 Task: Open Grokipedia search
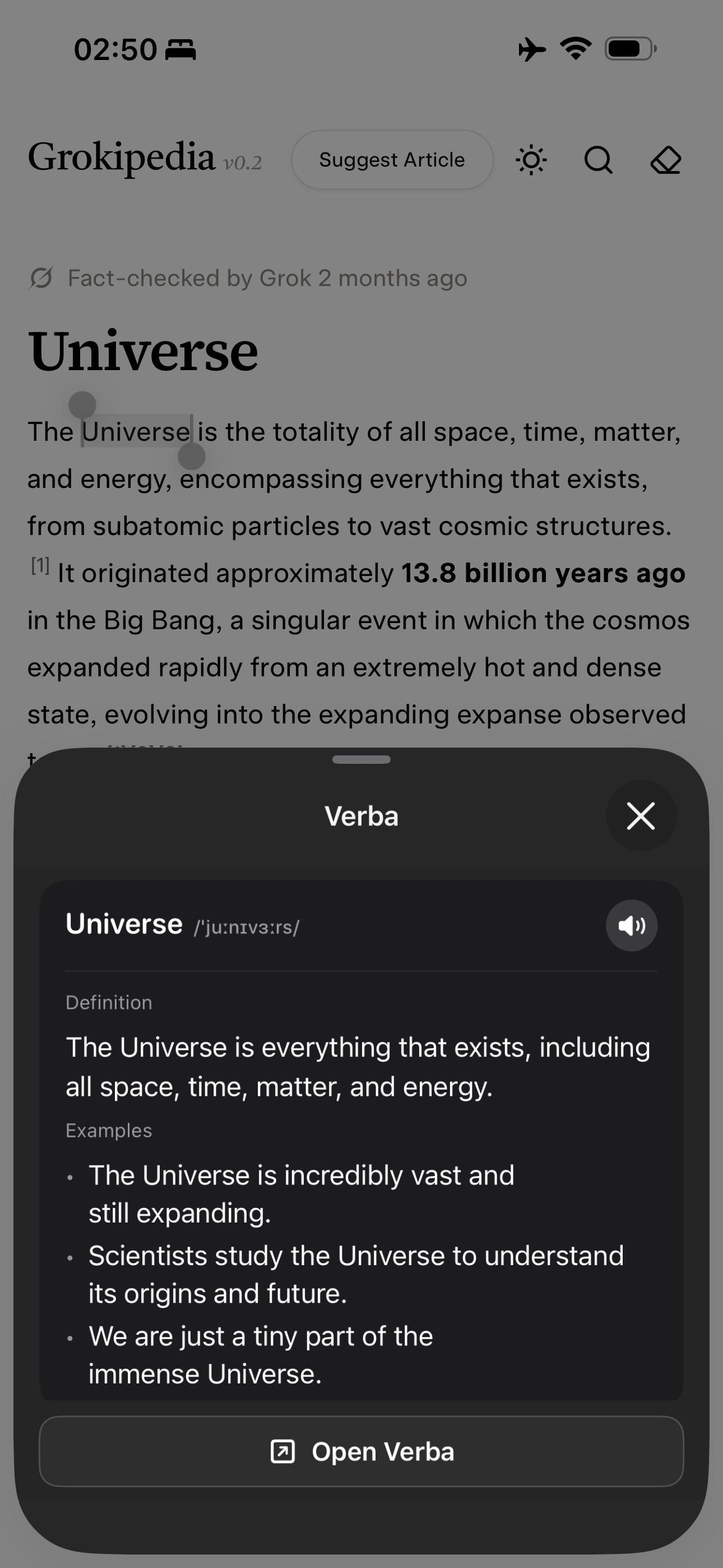597,160
